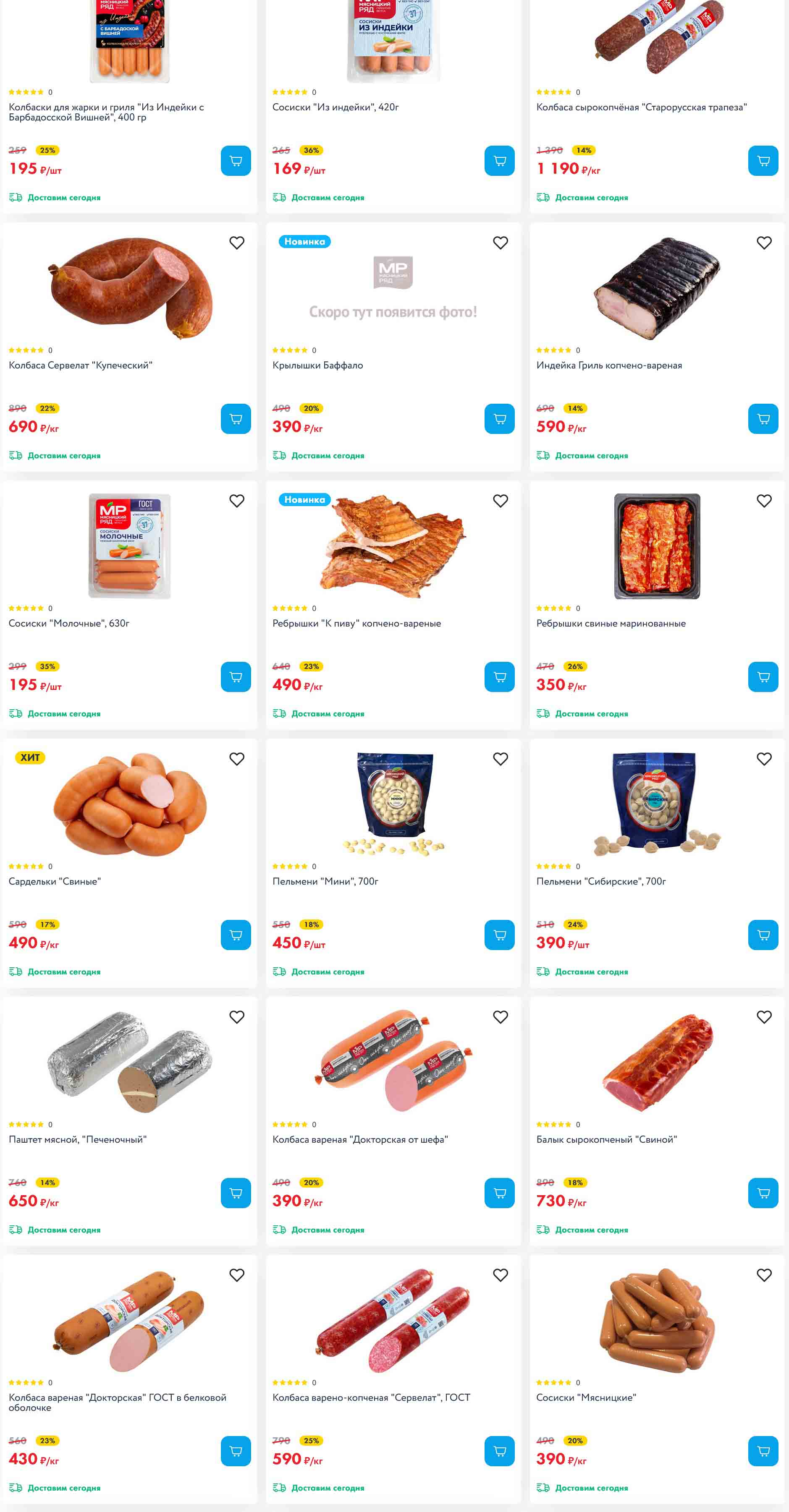
Task: Save Пельмени "Сибирские" to favorites
Action: [x=764, y=759]
